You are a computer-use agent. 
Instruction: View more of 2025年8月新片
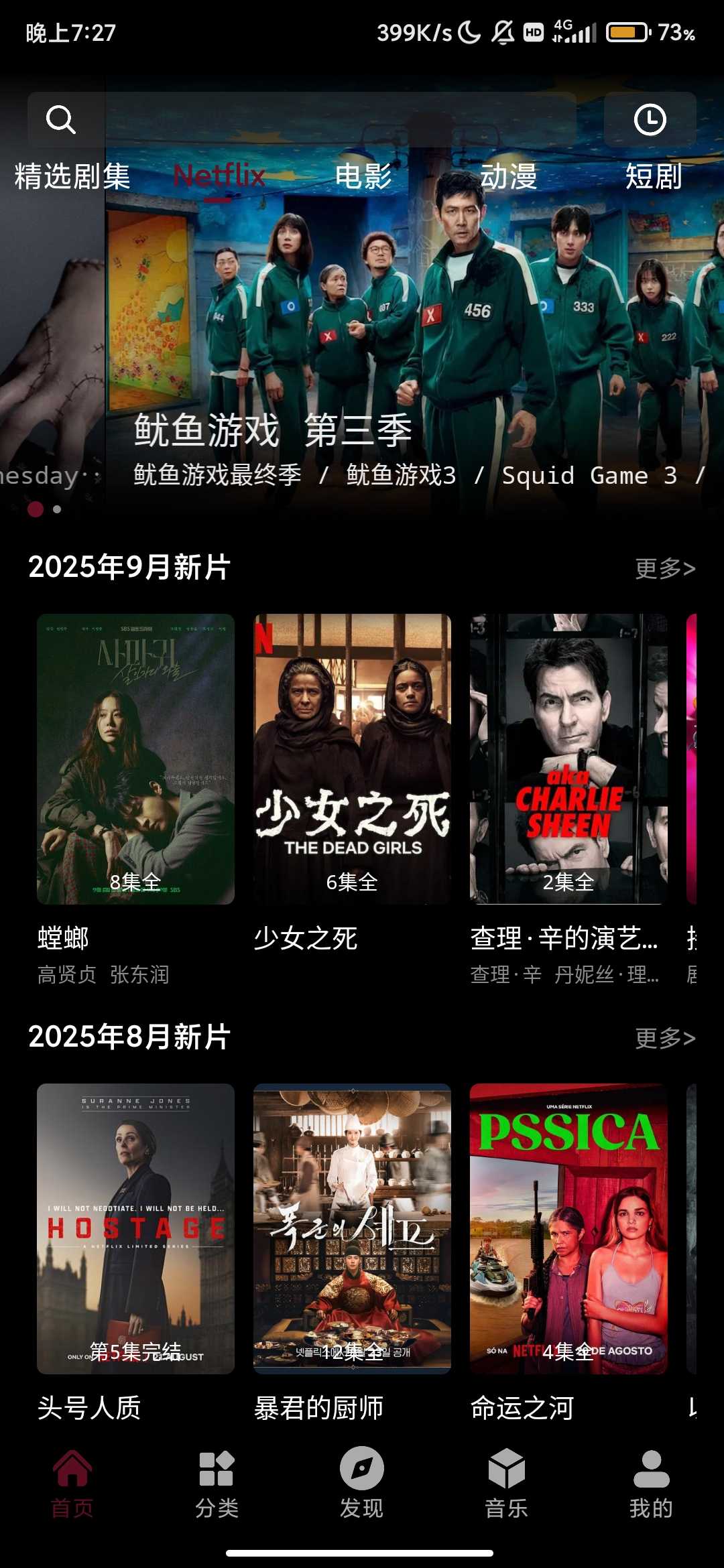click(x=664, y=1038)
